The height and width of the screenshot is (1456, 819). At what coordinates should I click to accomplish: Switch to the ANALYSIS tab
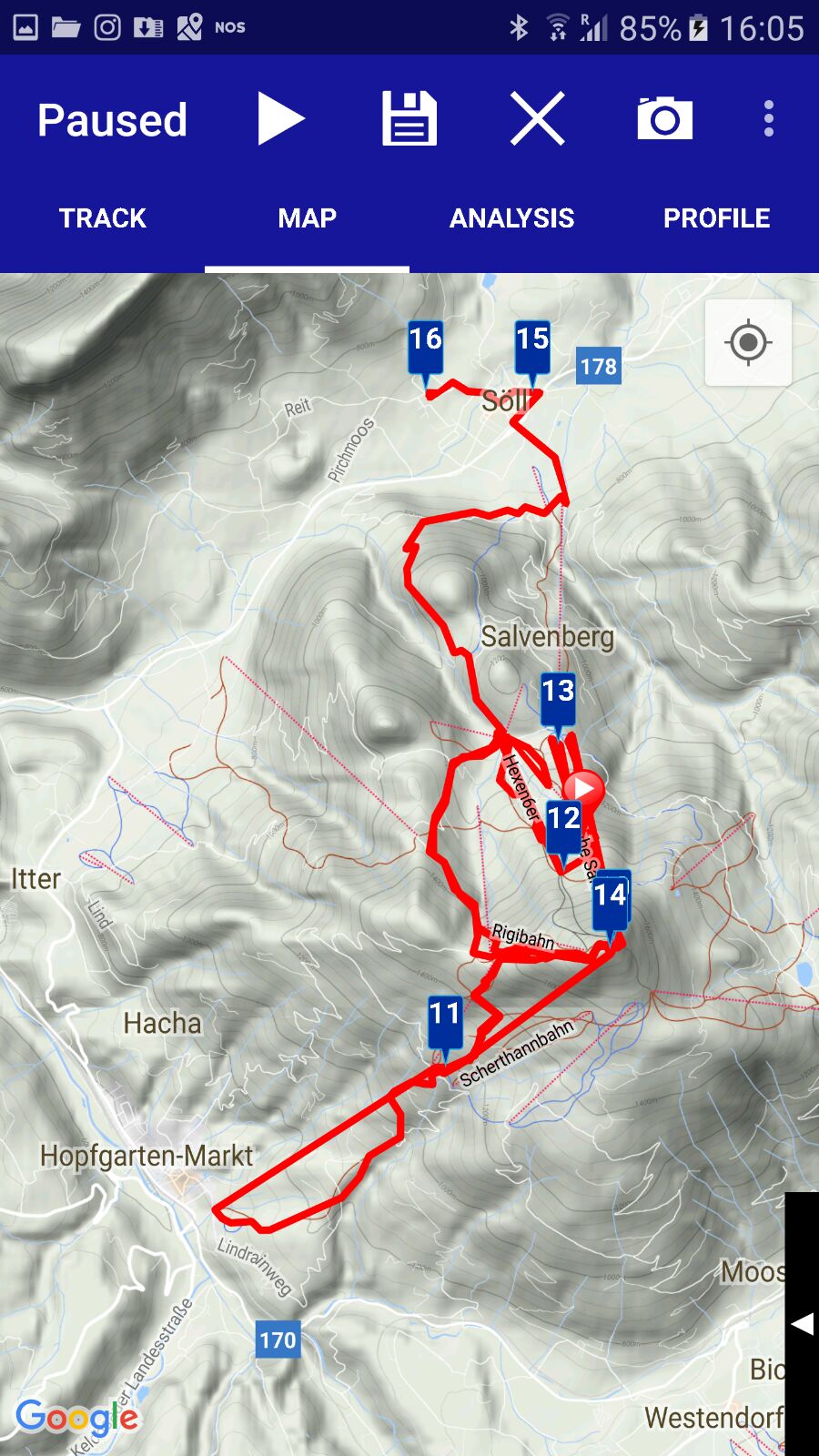[511, 218]
